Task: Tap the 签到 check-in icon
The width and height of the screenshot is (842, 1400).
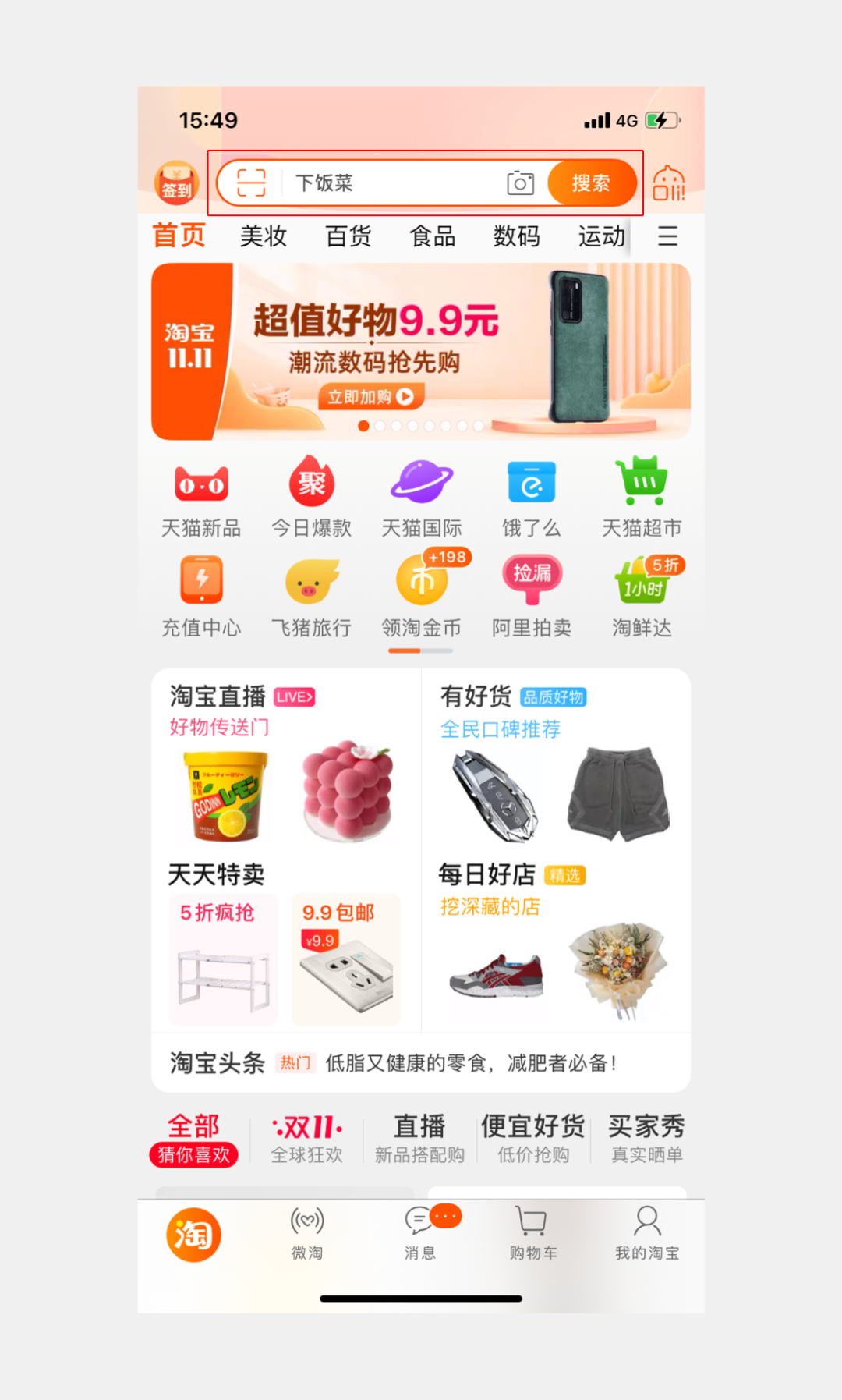Action: [176, 183]
